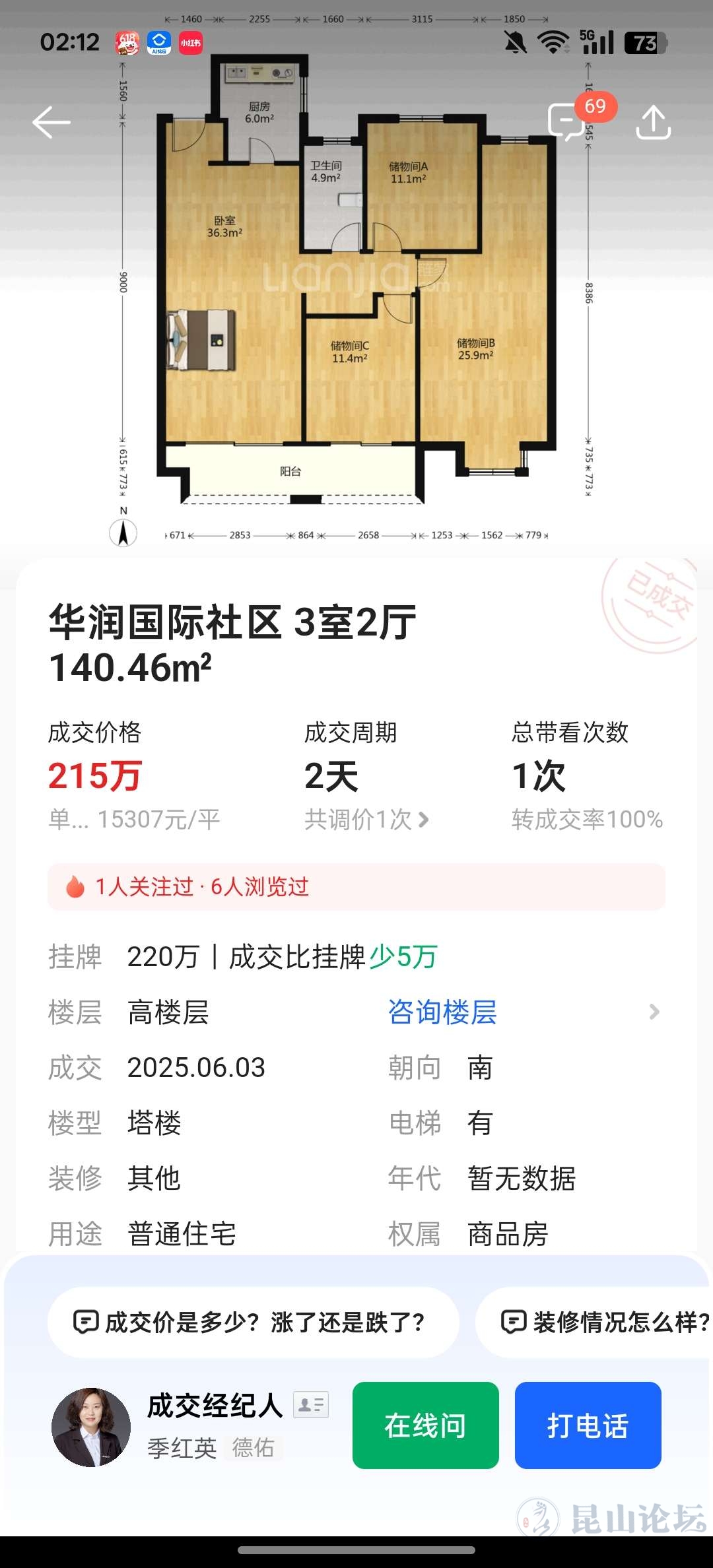Open messages icon with 69 badge
713x1568 pixels.
(566, 121)
